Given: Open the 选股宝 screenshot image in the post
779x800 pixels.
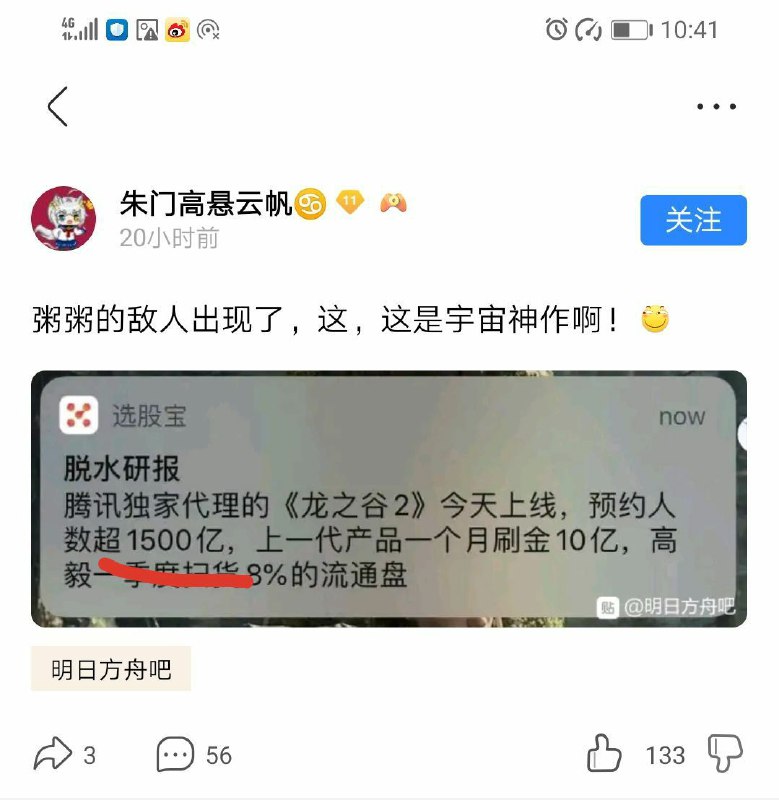Looking at the screenshot, I should pos(388,499).
